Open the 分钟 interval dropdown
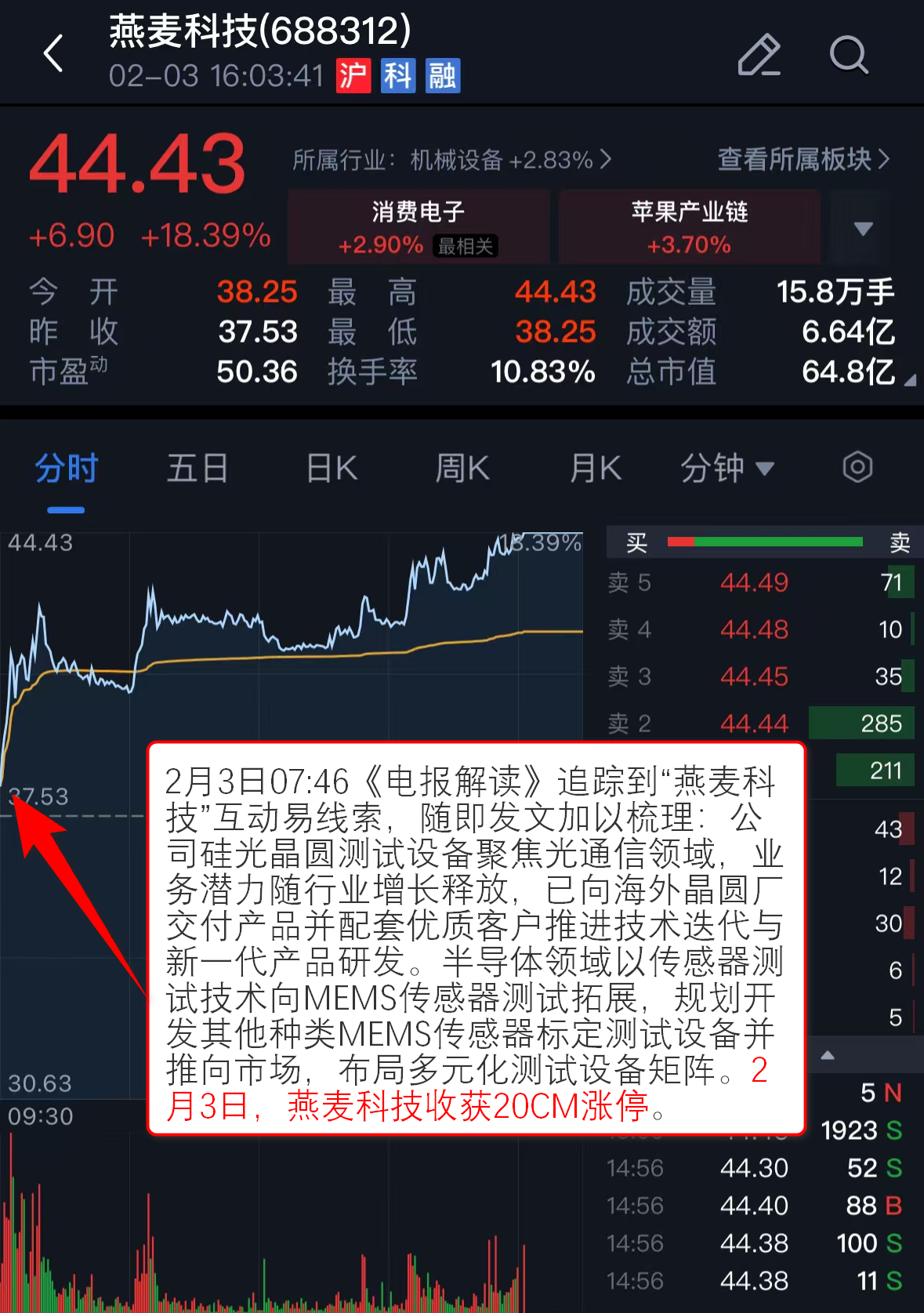This screenshot has height=1313, width=924. pos(727,469)
